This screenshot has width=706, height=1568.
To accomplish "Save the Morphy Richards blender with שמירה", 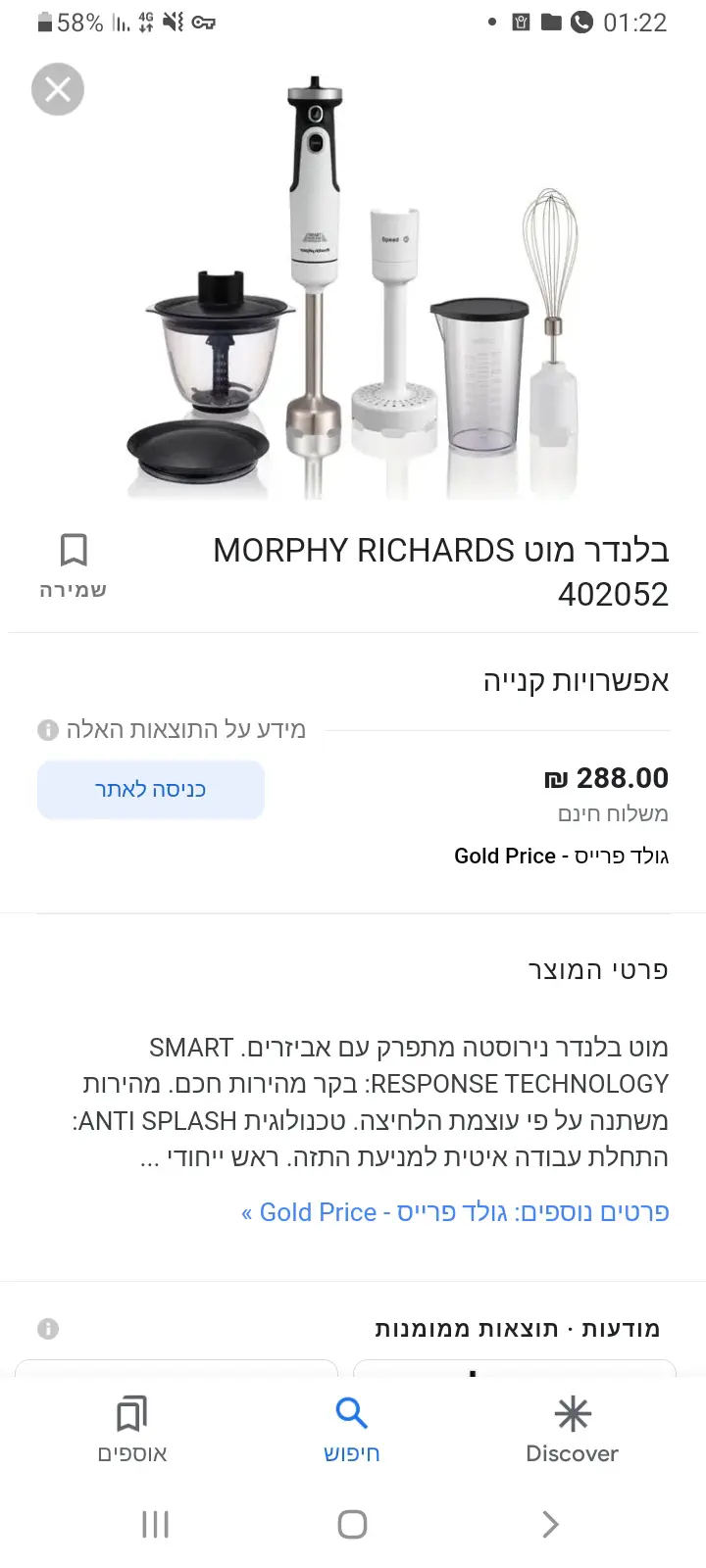I will click(74, 563).
